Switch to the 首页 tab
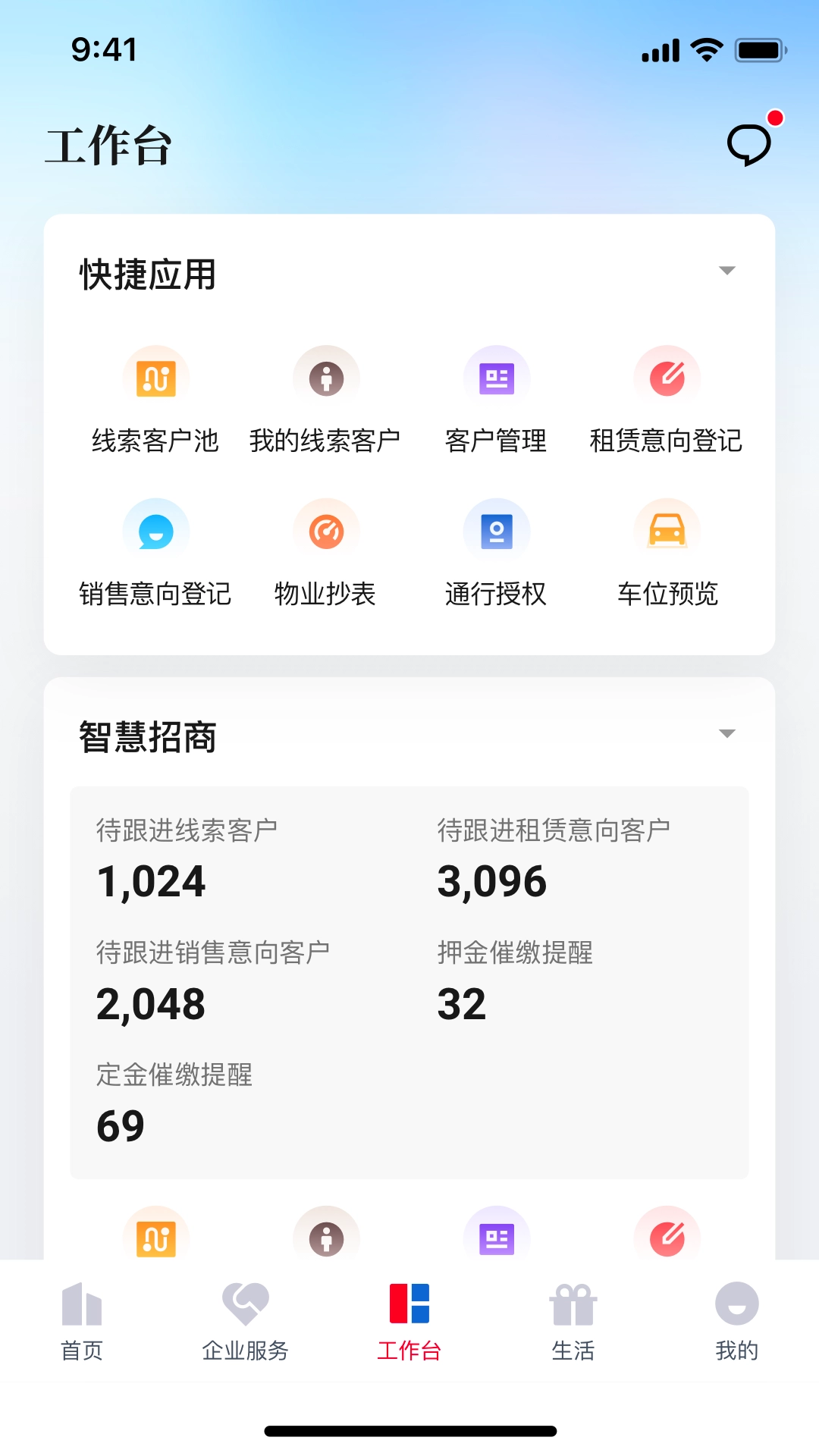Image resolution: width=819 pixels, height=1456 pixels. point(81,1323)
